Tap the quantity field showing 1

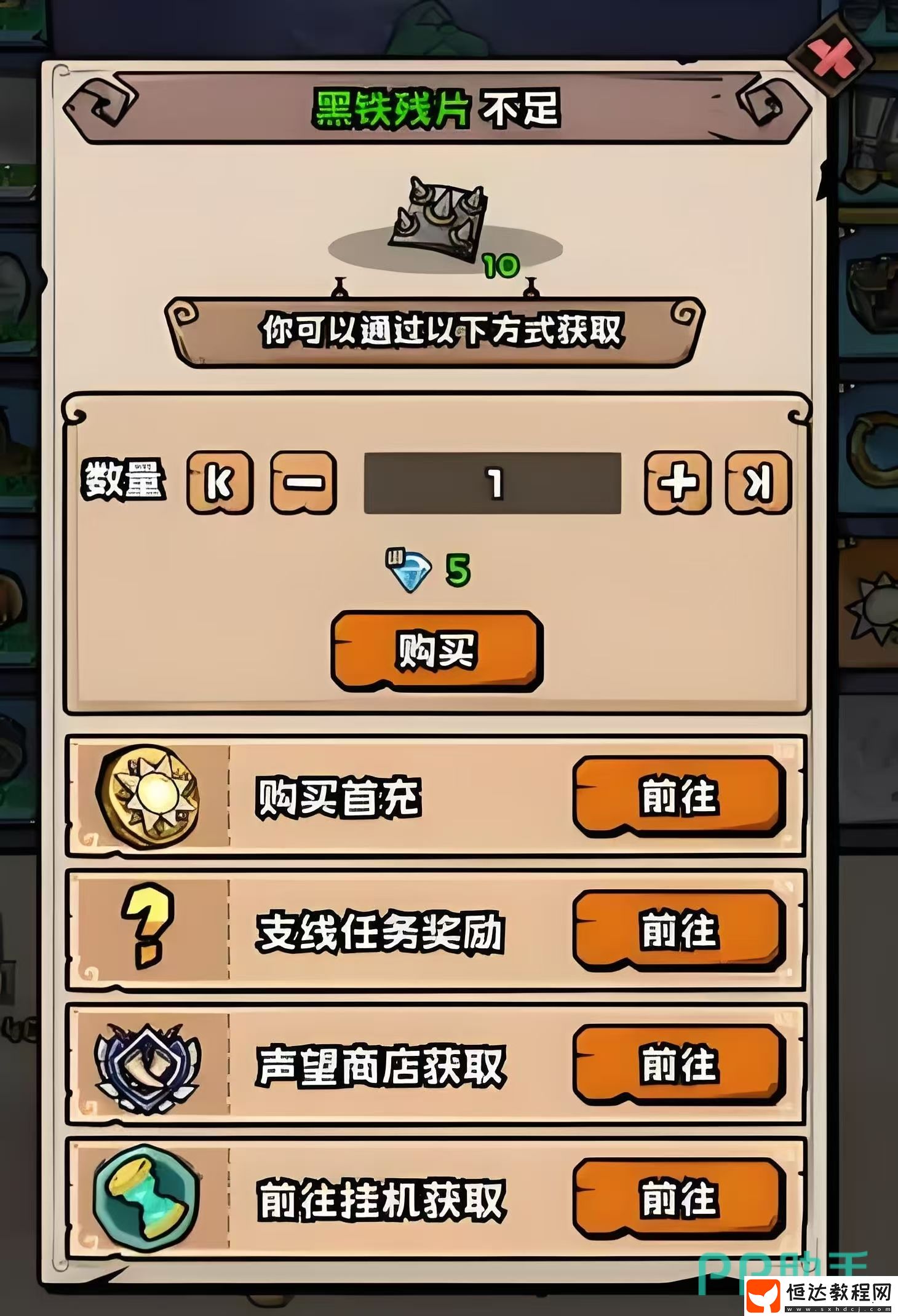pos(492,483)
